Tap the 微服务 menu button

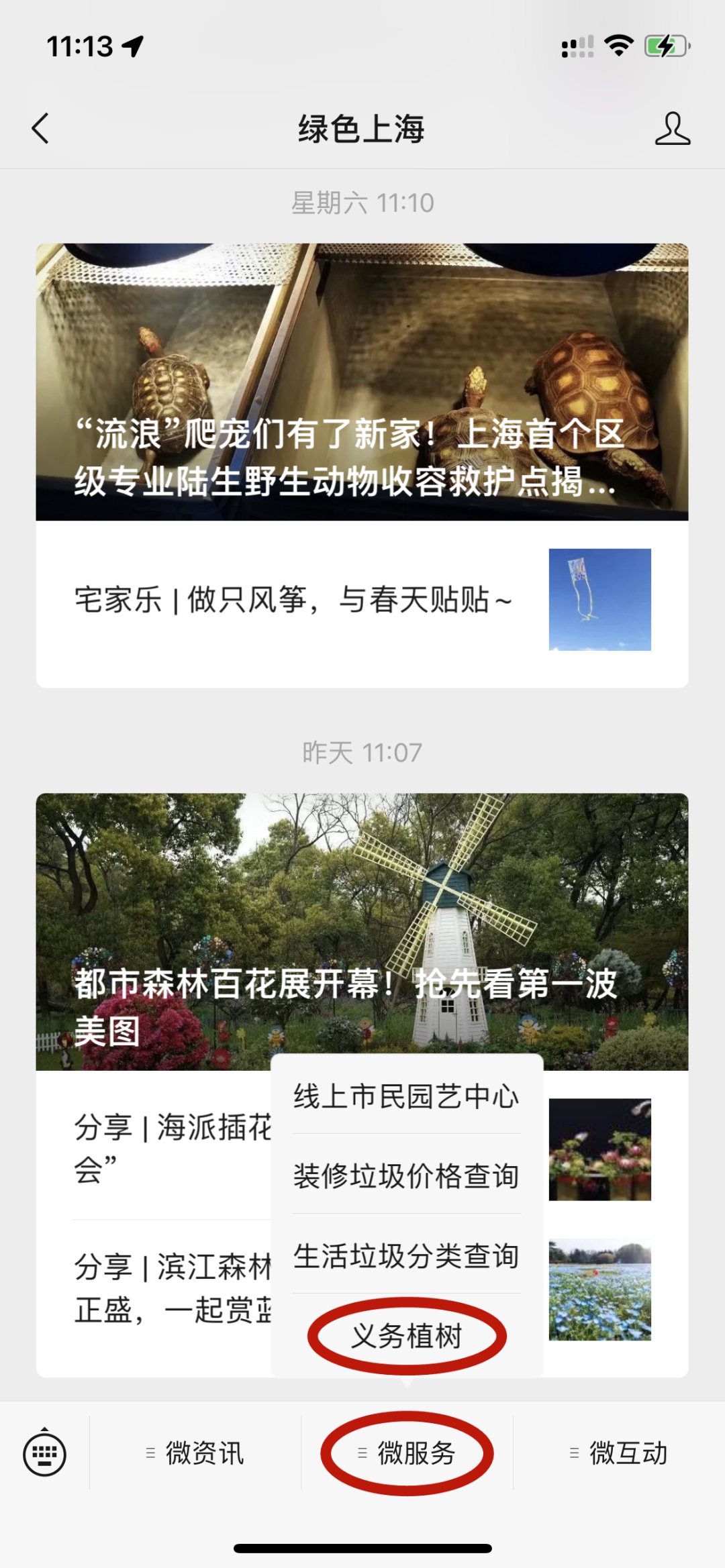coord(407,1454)
